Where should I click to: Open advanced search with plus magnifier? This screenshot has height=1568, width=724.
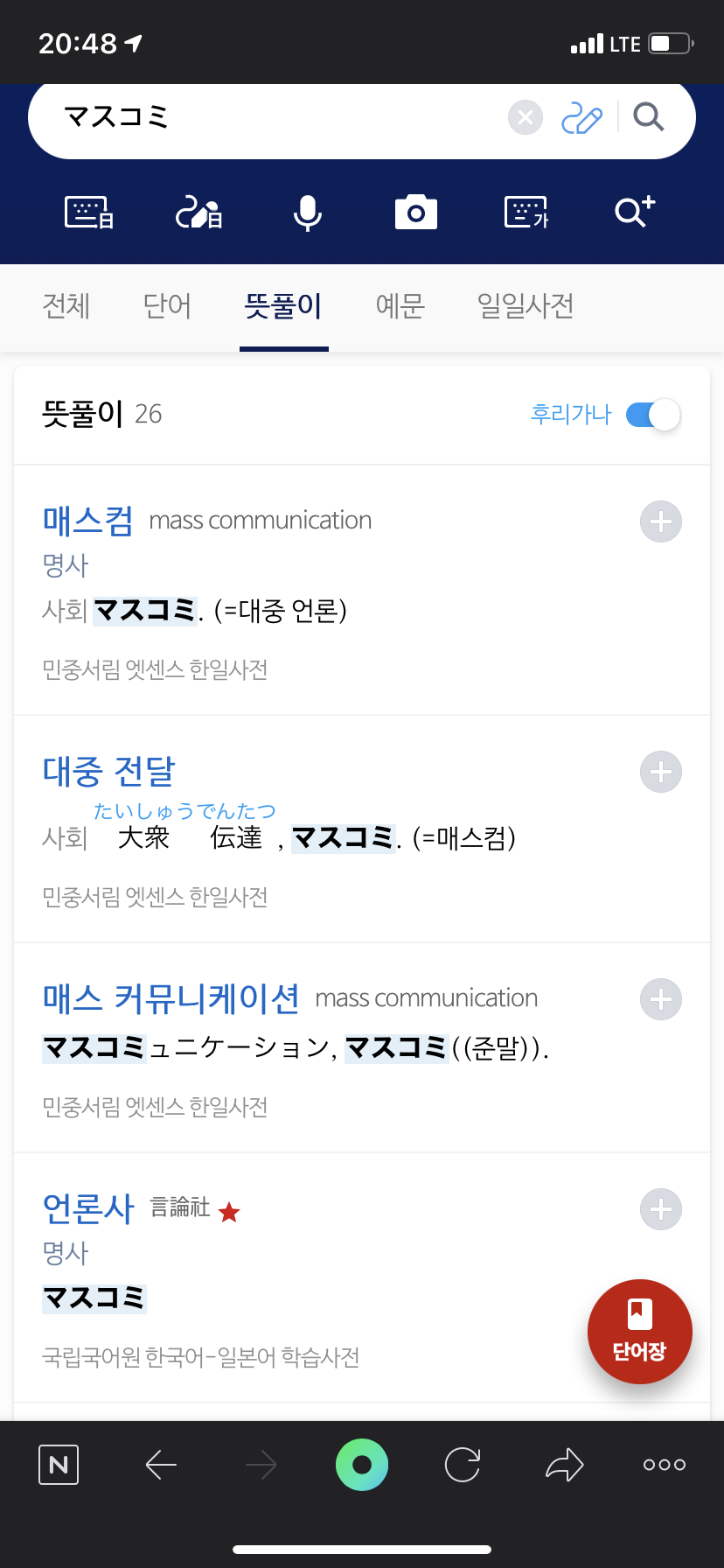point(635,211)
